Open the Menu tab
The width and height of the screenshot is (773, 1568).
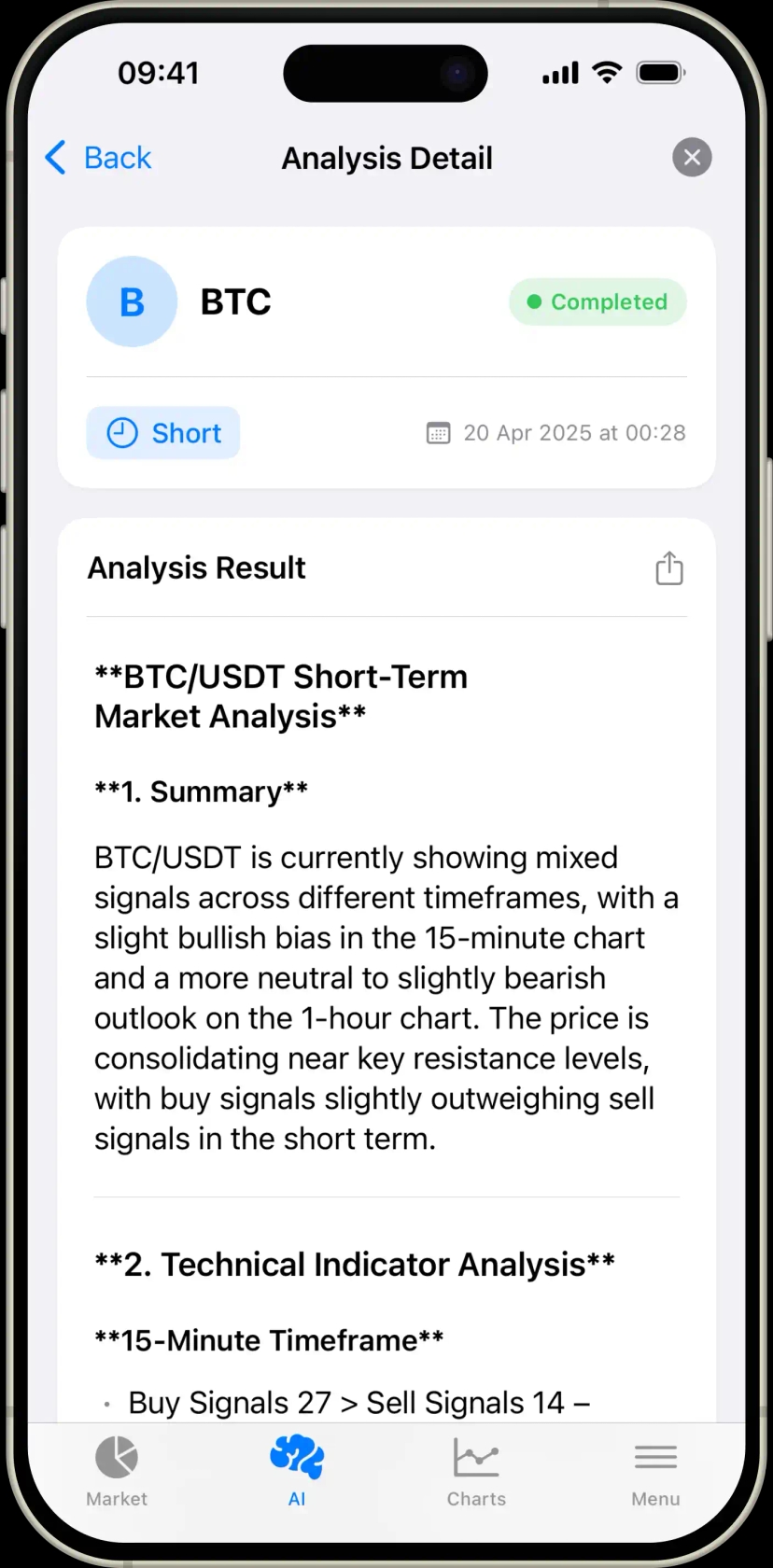655,1470
